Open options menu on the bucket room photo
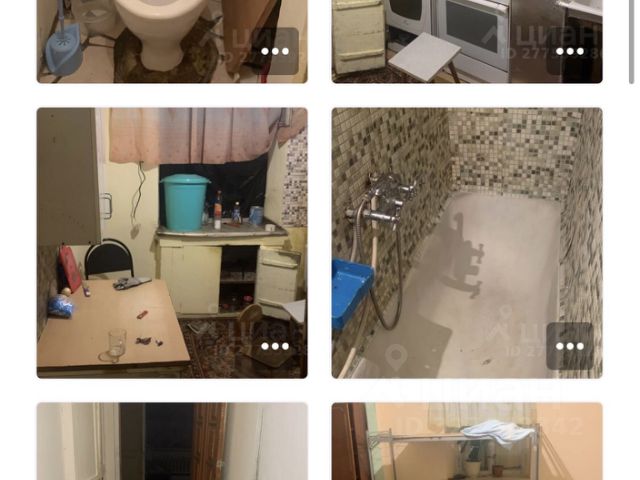The image size is (640, 480). pos(275,346)
